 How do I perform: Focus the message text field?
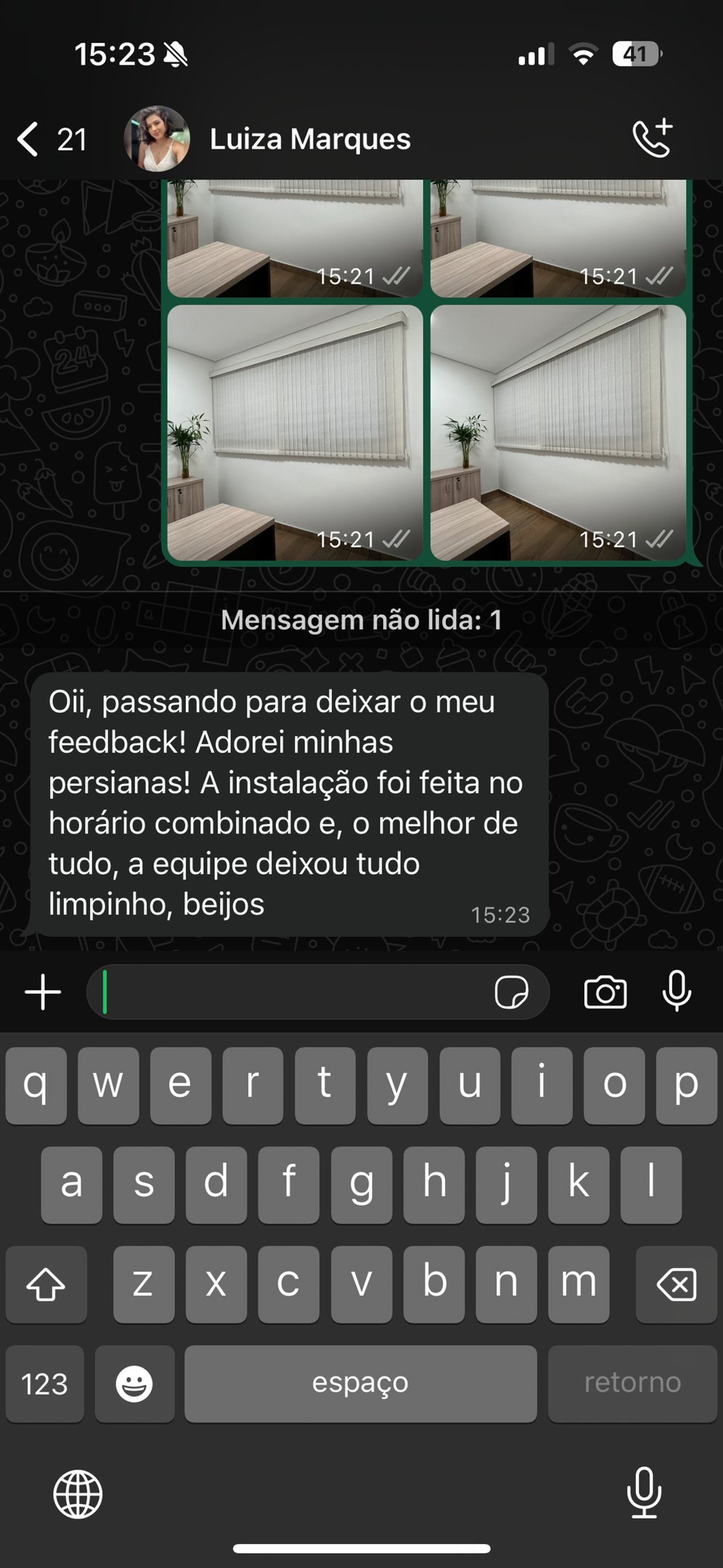pos(292,992)
